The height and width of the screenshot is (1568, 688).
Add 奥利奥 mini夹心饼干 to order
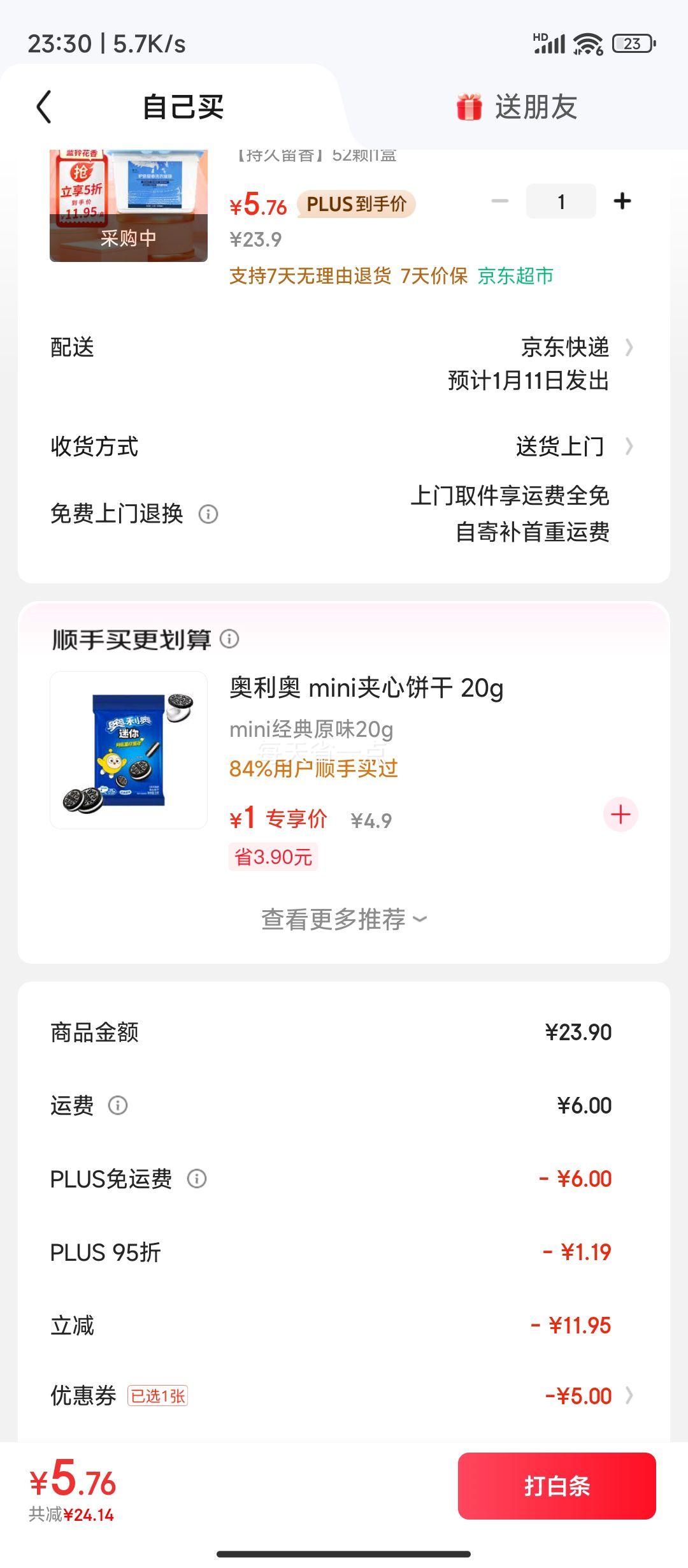click(620, 815)
